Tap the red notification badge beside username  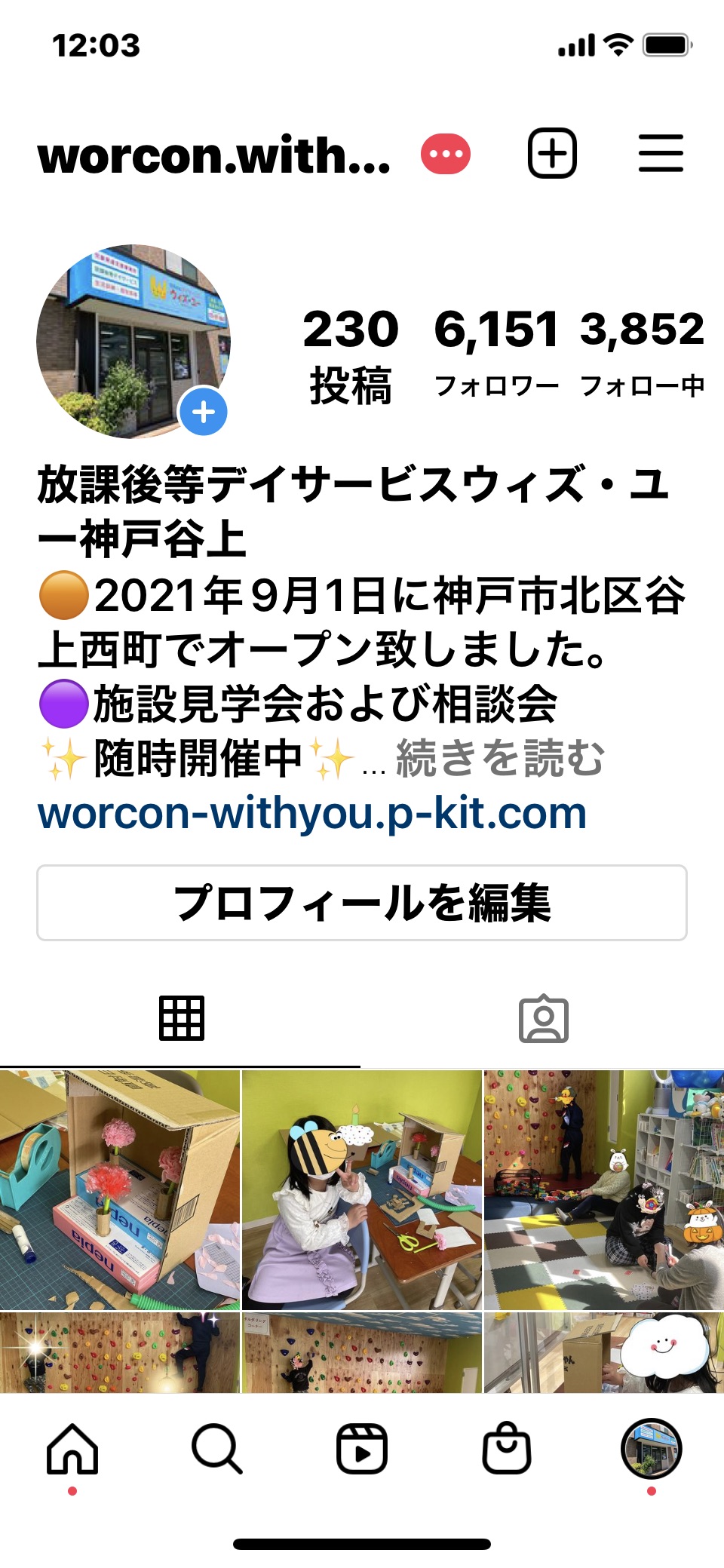click(x=446, y=154)
